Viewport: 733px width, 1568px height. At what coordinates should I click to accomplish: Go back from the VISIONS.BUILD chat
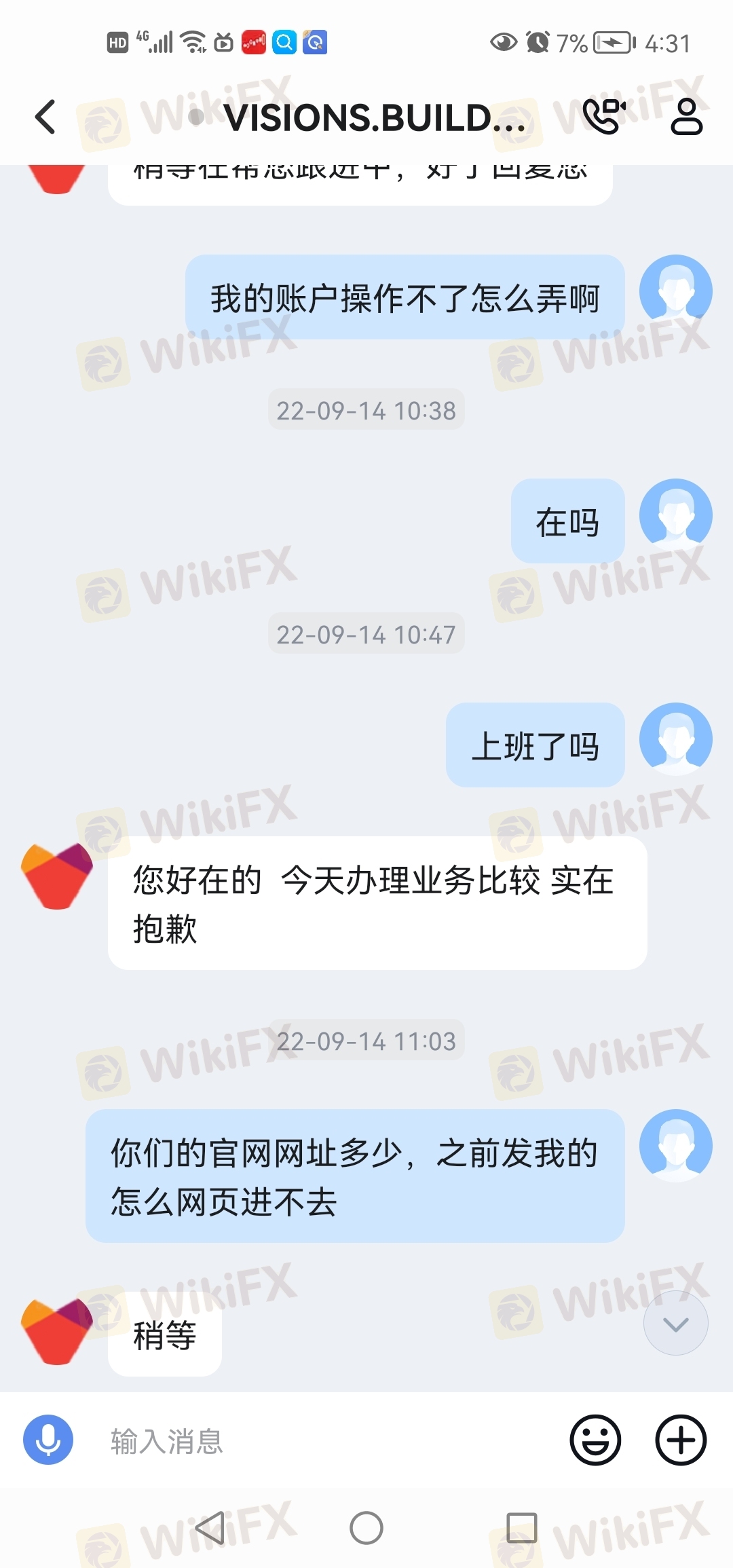tap(45, 117)
